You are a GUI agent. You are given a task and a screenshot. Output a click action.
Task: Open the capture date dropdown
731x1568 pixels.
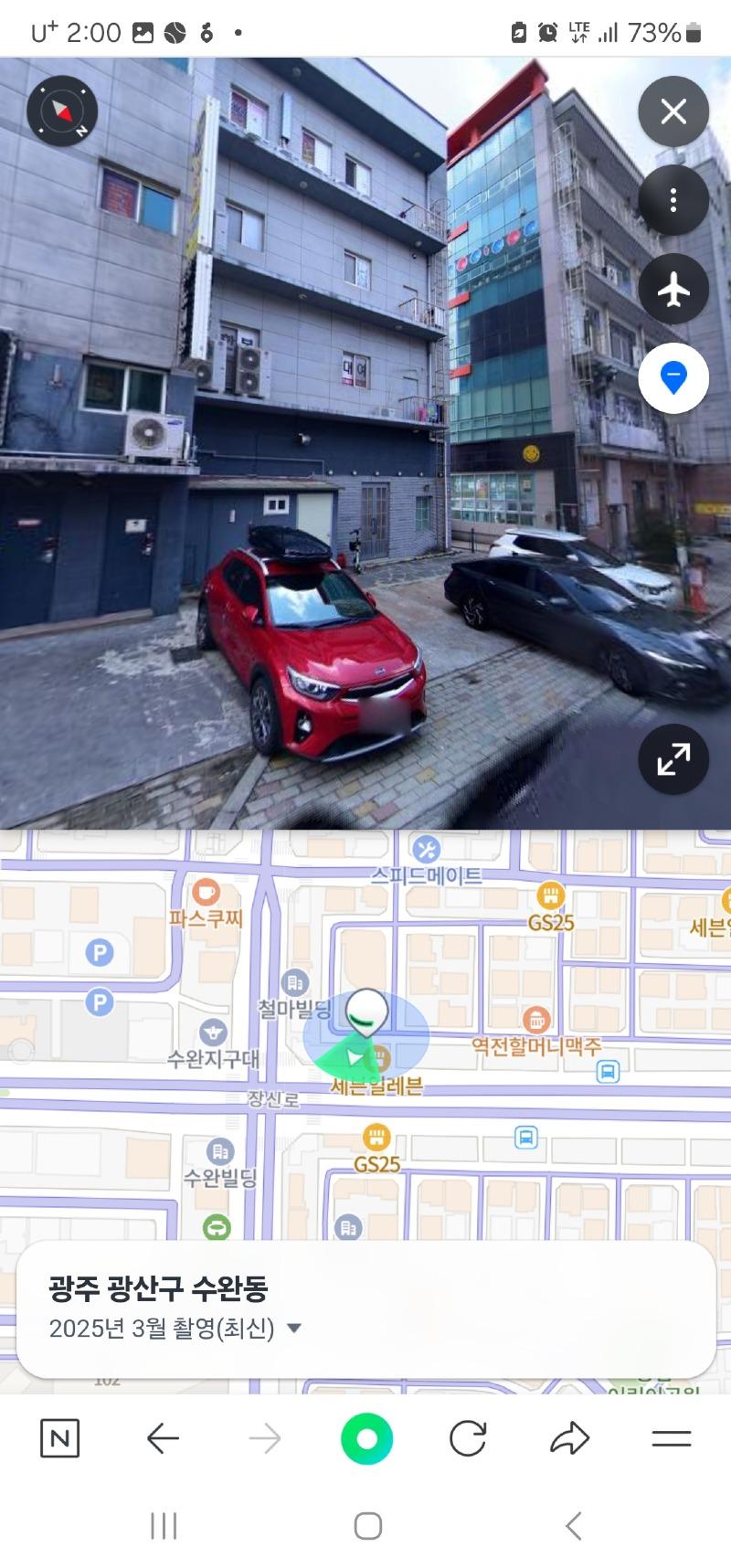[x=294, y=1328]
